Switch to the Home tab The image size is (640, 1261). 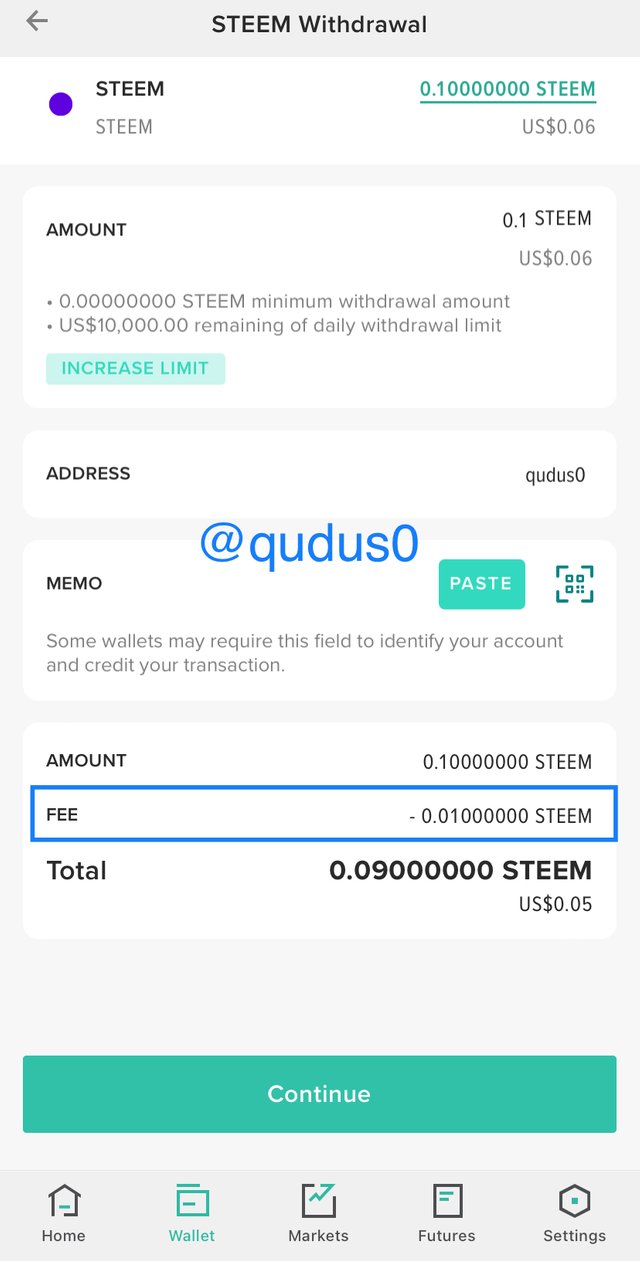point(64,1212)
